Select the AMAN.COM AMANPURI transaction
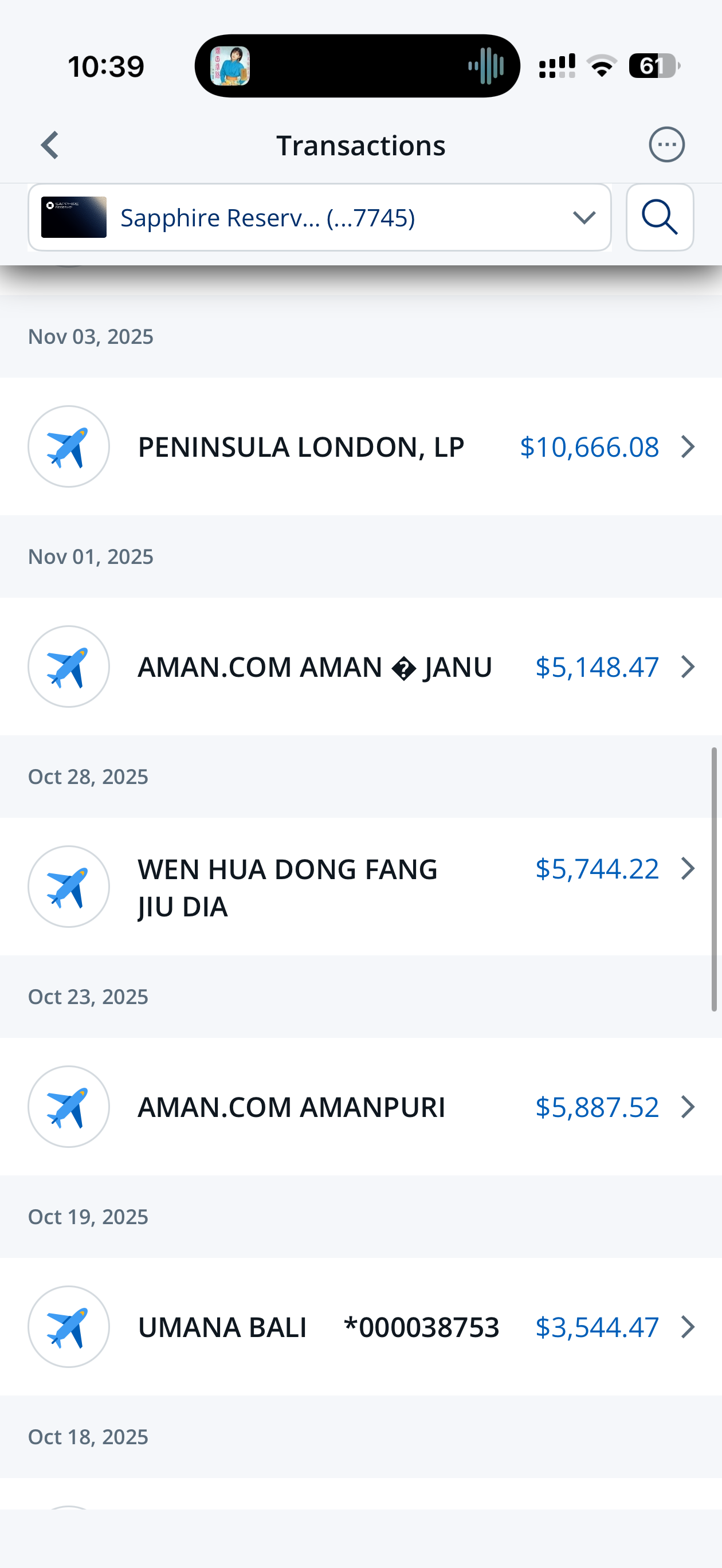The height and width of the screenshot is (1568, 722). click(361, 1107)
